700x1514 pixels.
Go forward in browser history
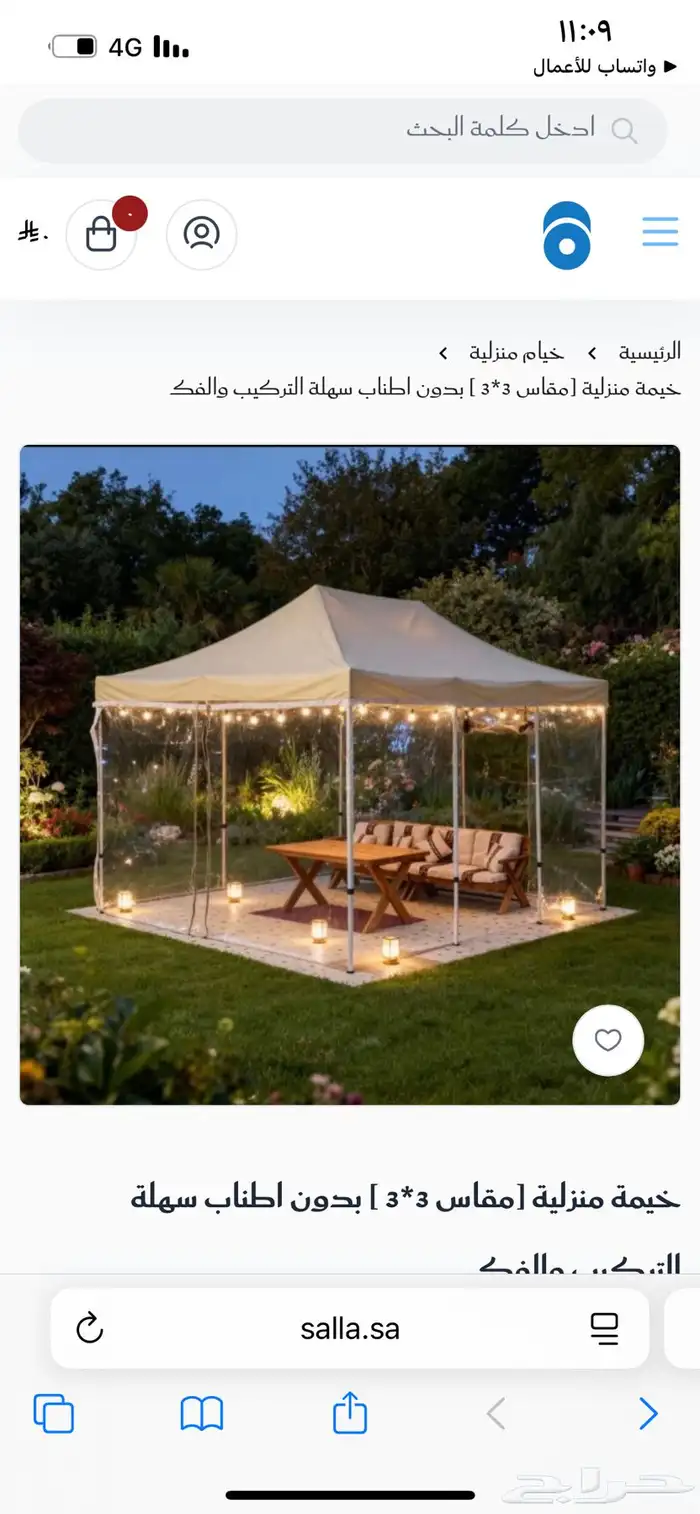(648, 1414)
